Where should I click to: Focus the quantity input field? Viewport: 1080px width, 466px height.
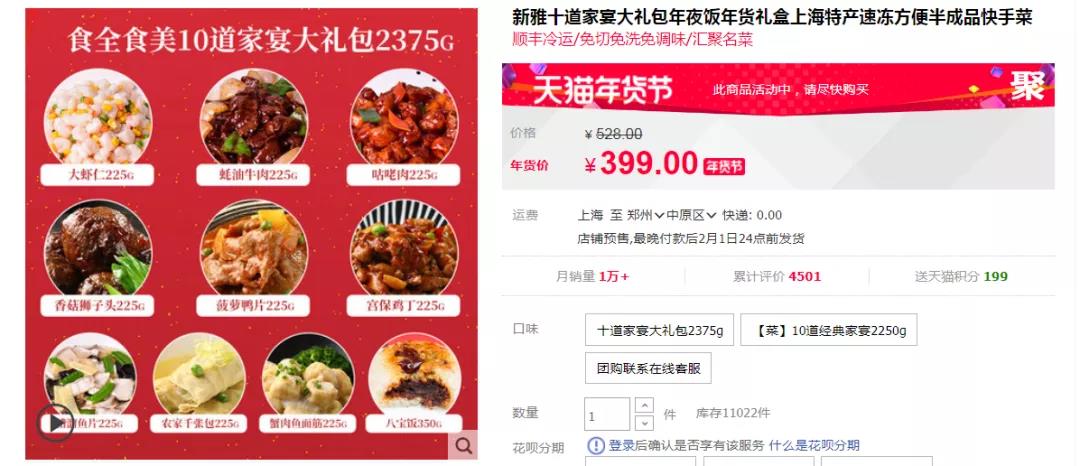(x=606, y=414)
